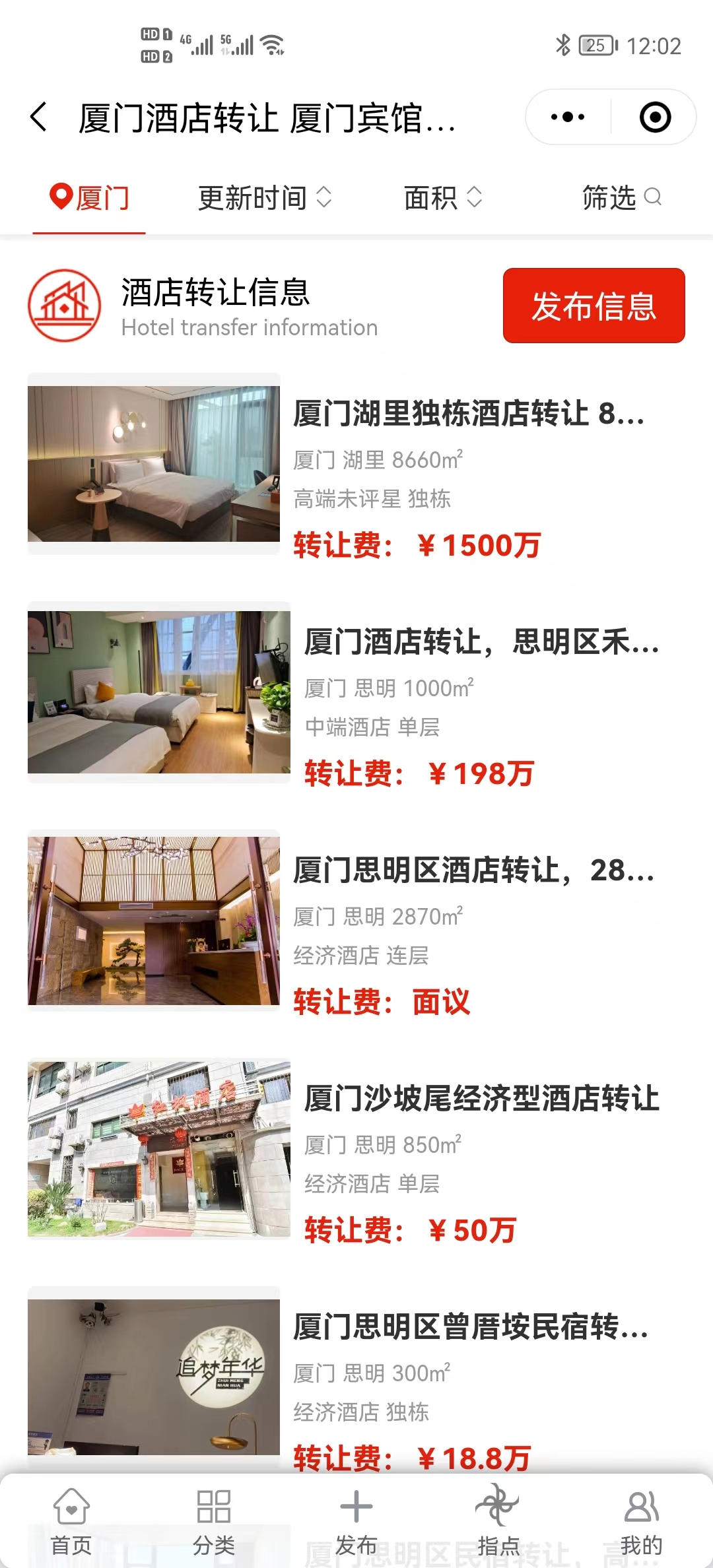
Task: Sort listings by 面积
Action: point(442,198)
